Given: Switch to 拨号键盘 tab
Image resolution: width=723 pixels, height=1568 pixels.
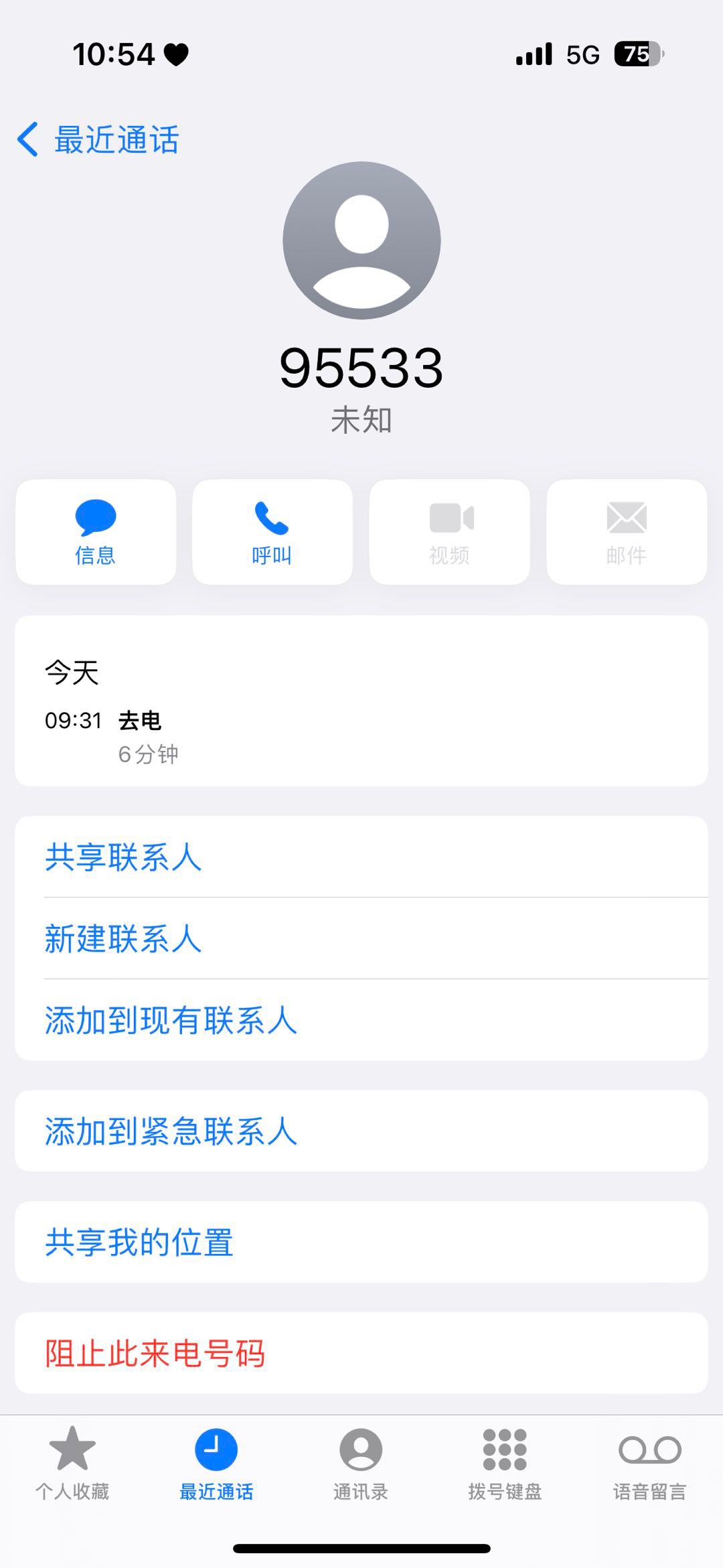Looking at the screenshot, I should coord(505,1464).
